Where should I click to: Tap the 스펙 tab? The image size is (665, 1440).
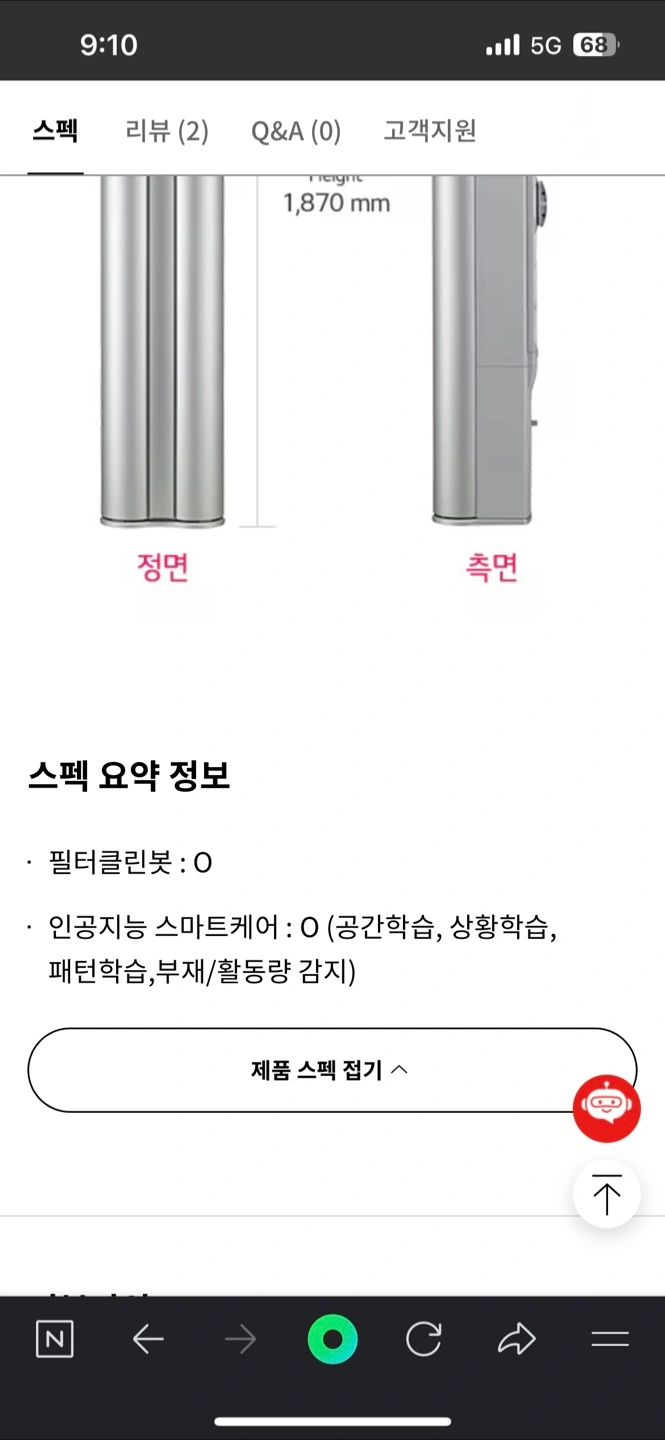55,131
